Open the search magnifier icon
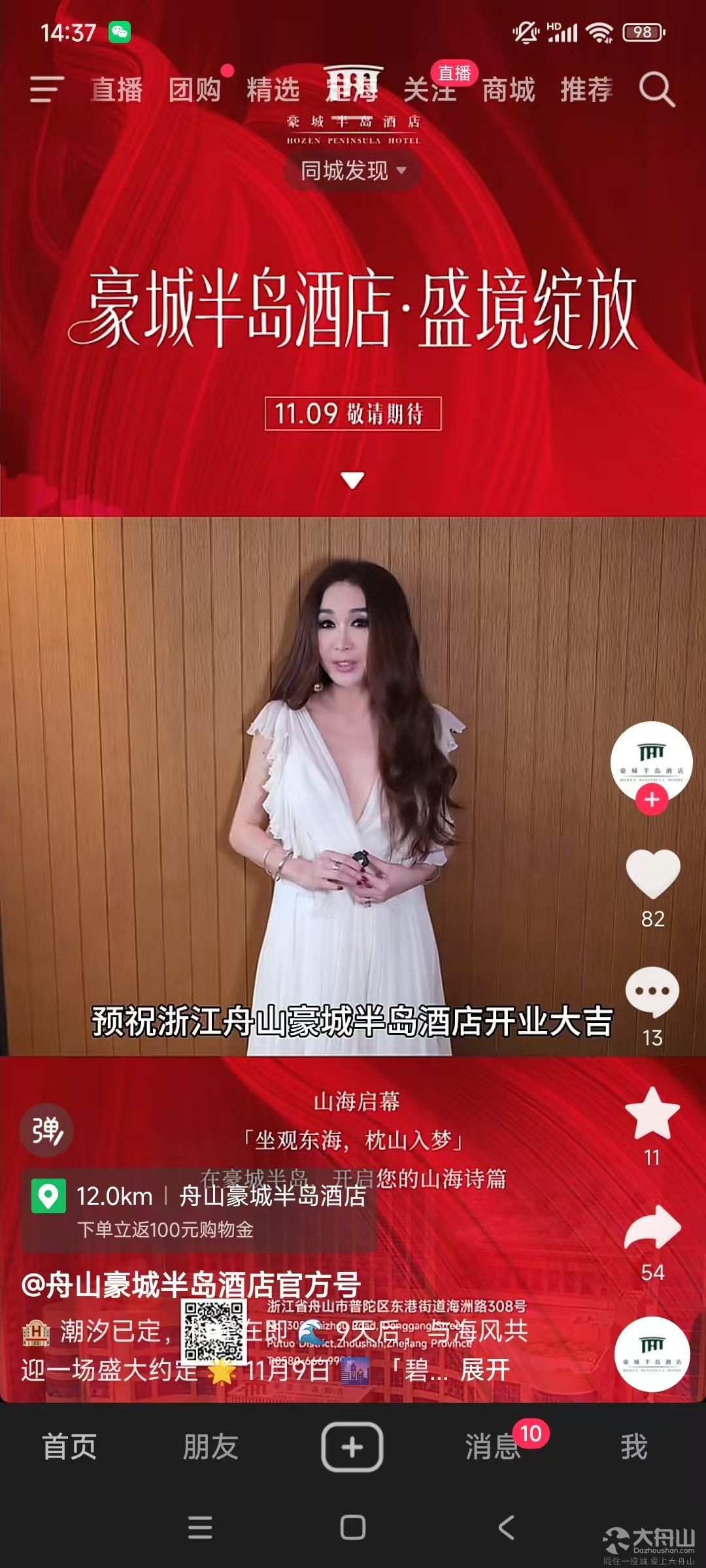706x1568 pixels. pos(656,90)
